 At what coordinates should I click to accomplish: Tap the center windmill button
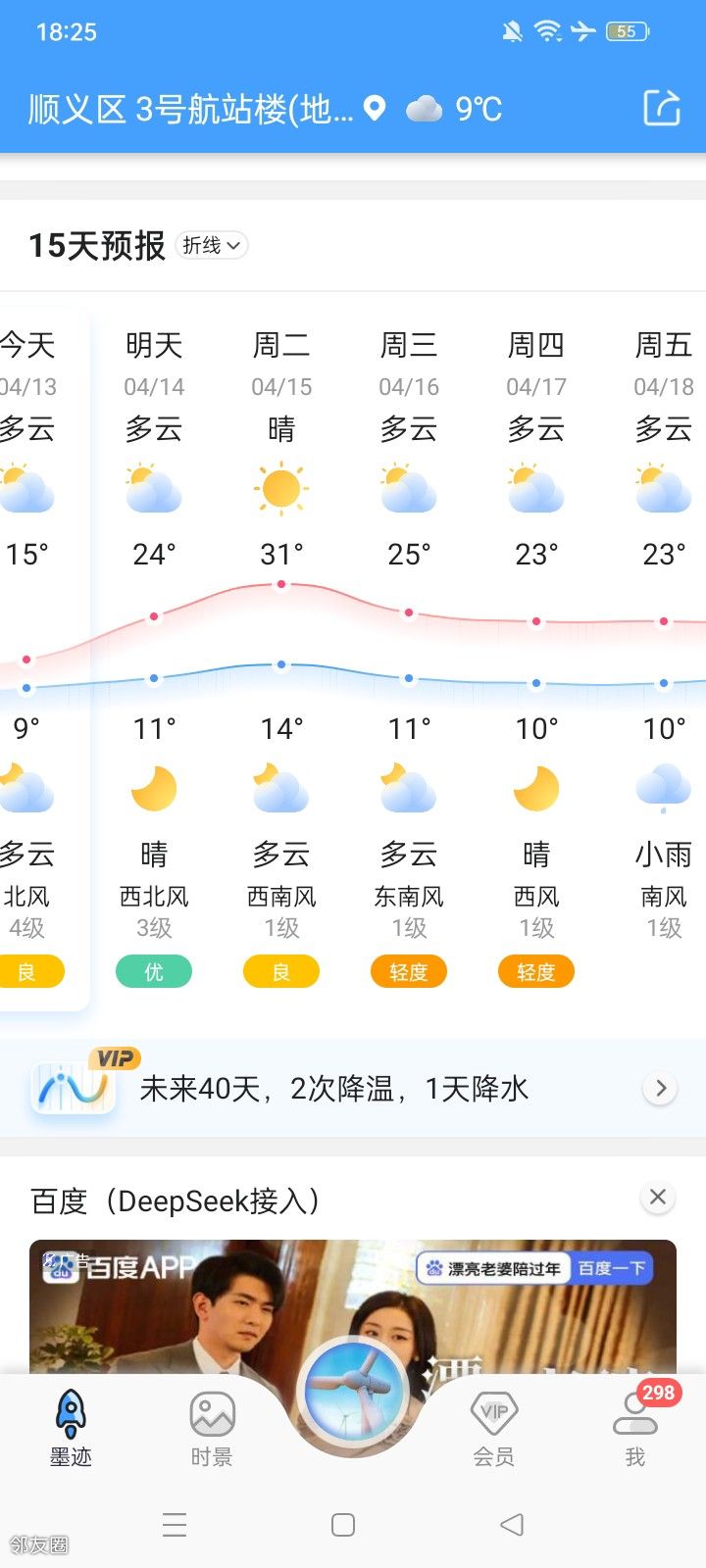tap(353, 1392)
